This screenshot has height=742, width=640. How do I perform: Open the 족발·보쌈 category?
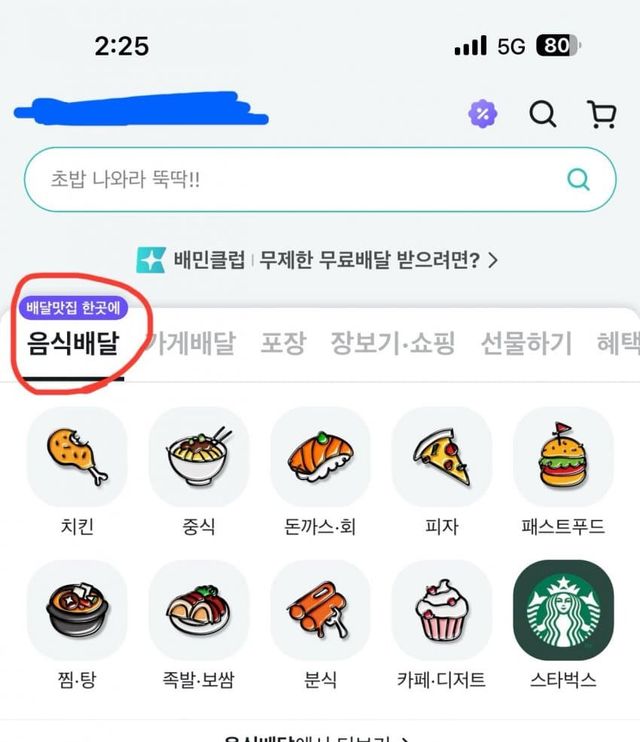tap(198, 611)
